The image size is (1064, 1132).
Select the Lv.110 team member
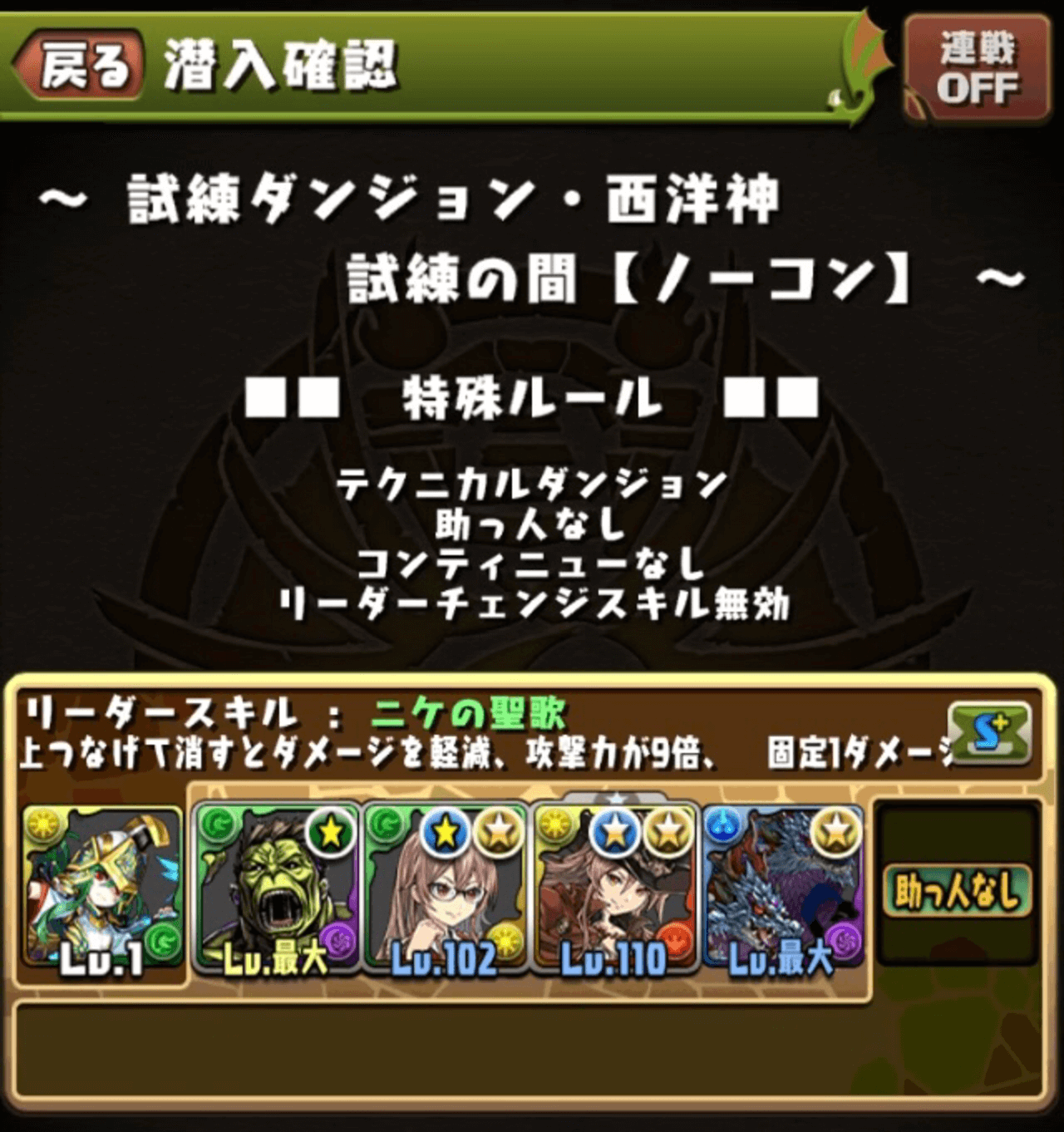(x=615, y=888)
